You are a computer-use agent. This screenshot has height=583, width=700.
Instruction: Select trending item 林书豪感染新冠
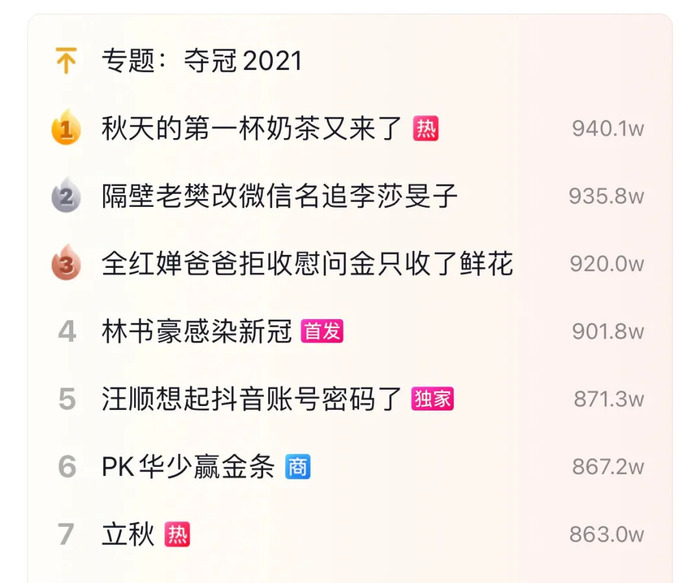pos(197,331)
